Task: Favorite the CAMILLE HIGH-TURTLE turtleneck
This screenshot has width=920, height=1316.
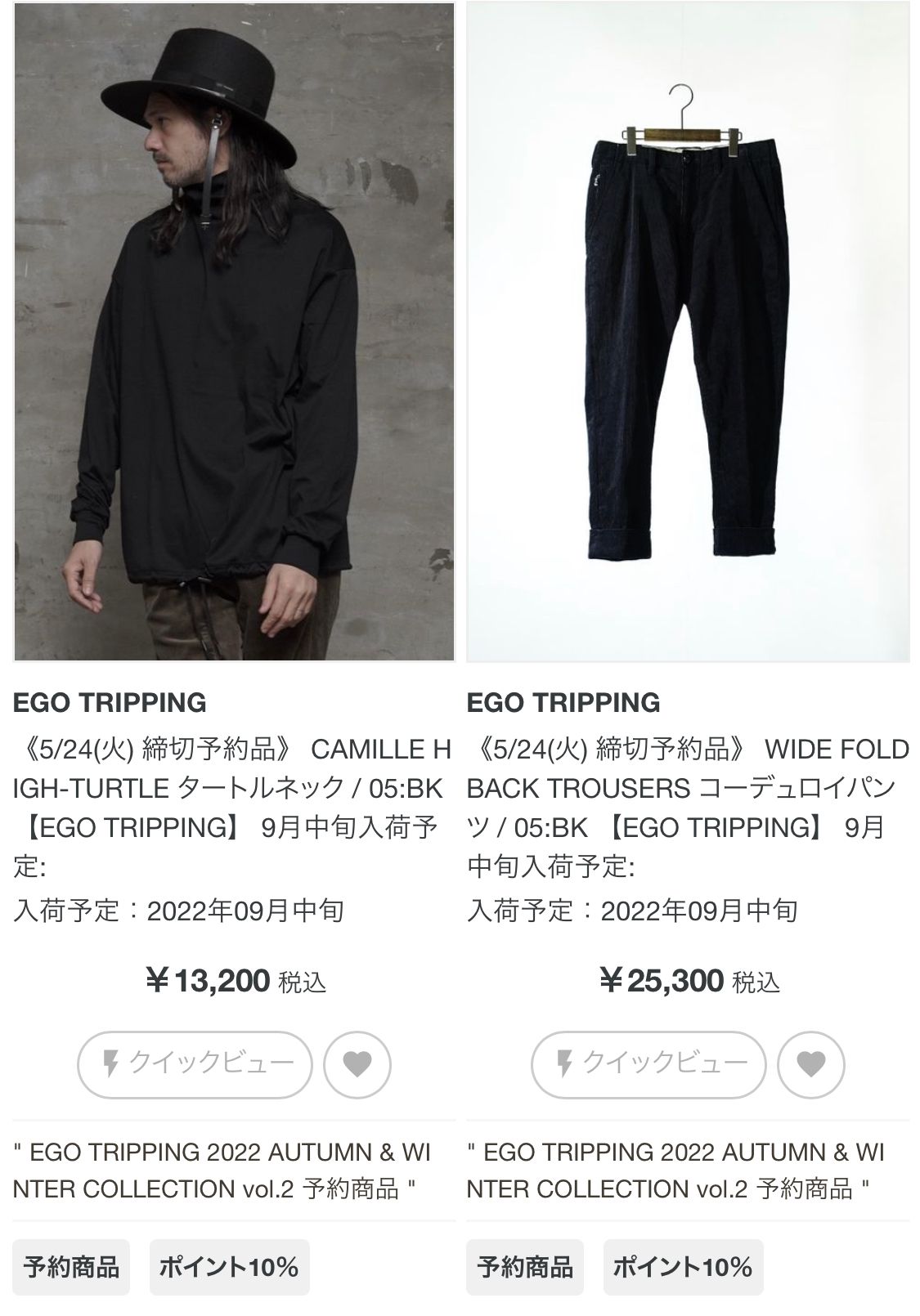Action: 357,1064
